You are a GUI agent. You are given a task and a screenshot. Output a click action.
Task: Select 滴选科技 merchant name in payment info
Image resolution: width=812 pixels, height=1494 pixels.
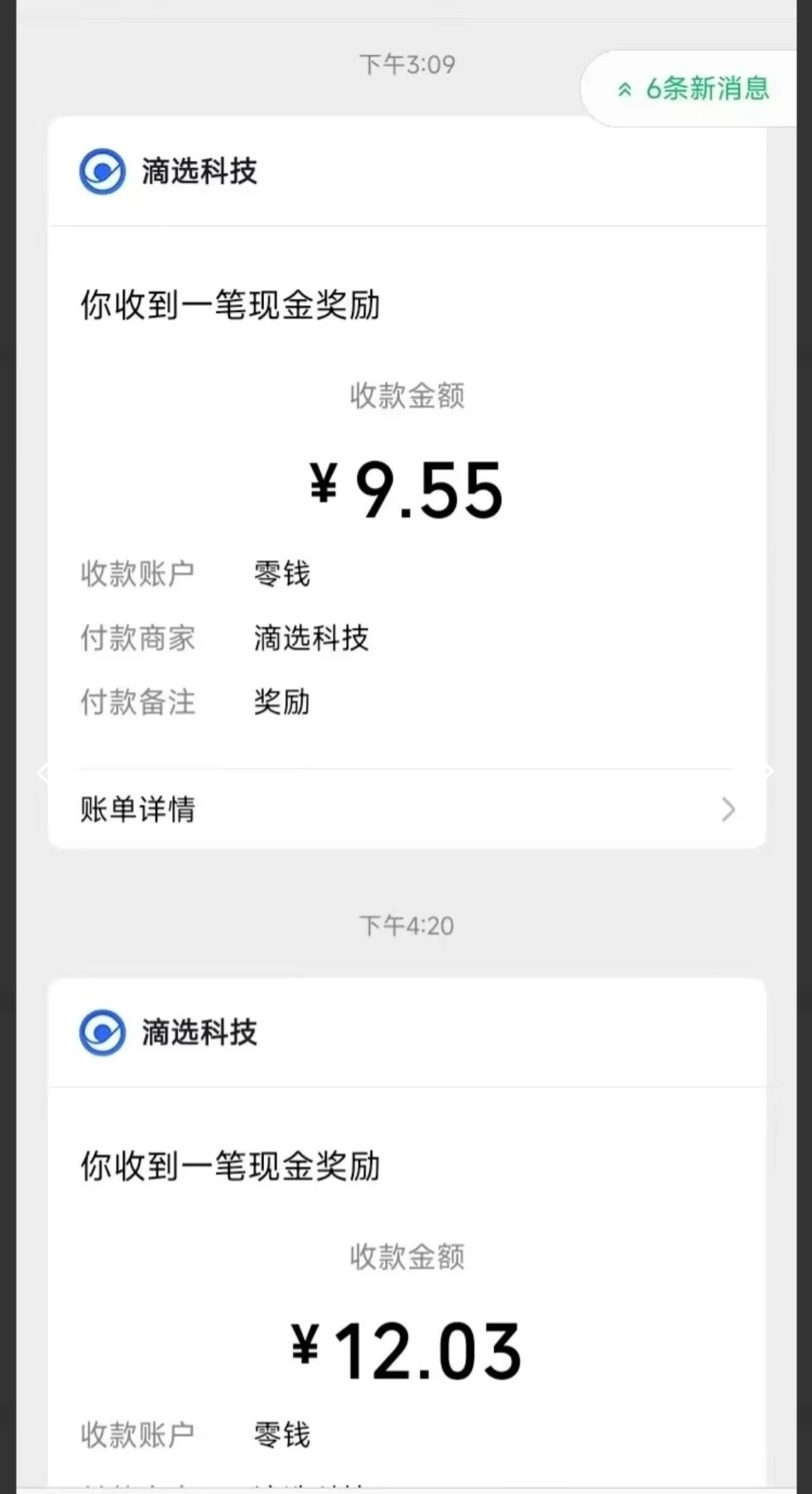click(312, 638)
